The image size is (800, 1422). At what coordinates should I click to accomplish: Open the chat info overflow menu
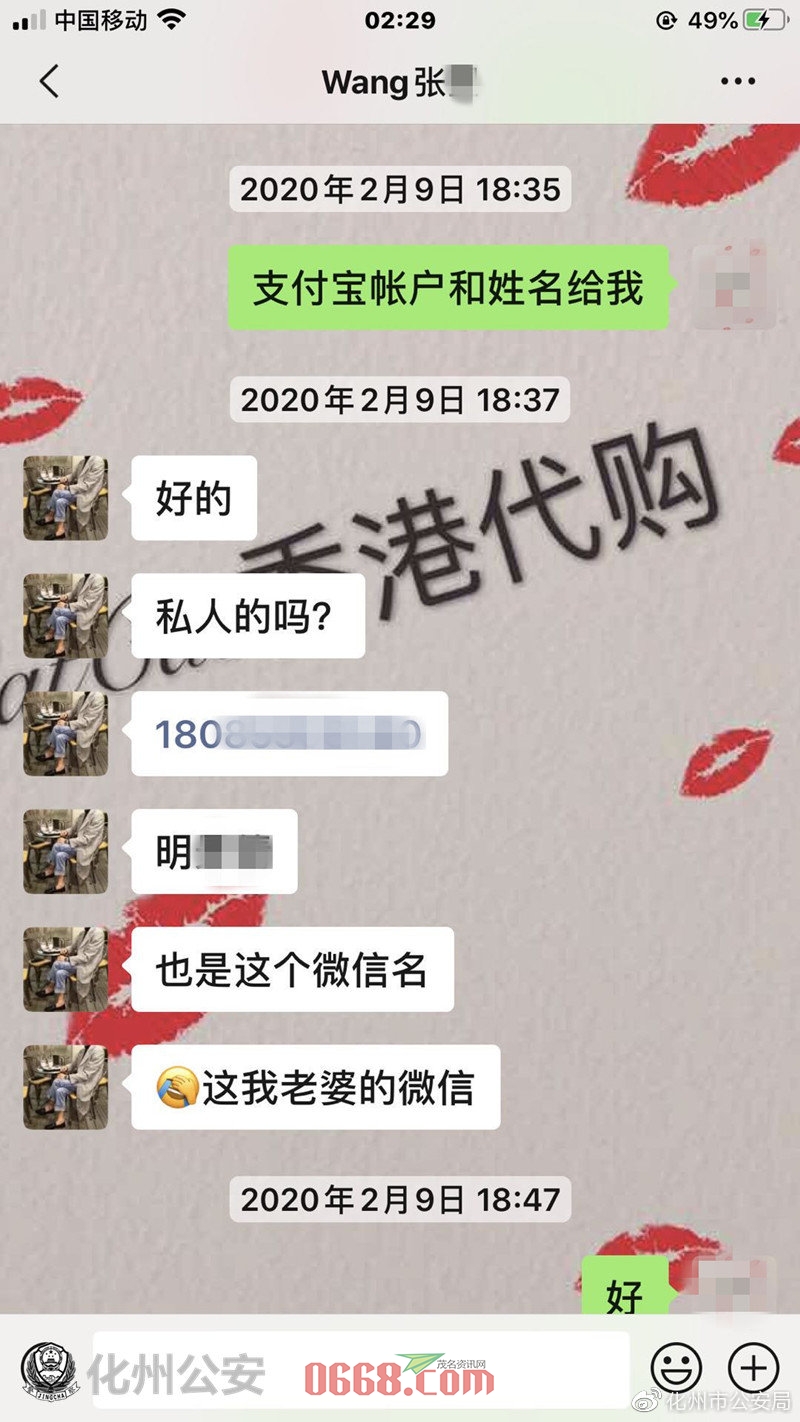738,81
